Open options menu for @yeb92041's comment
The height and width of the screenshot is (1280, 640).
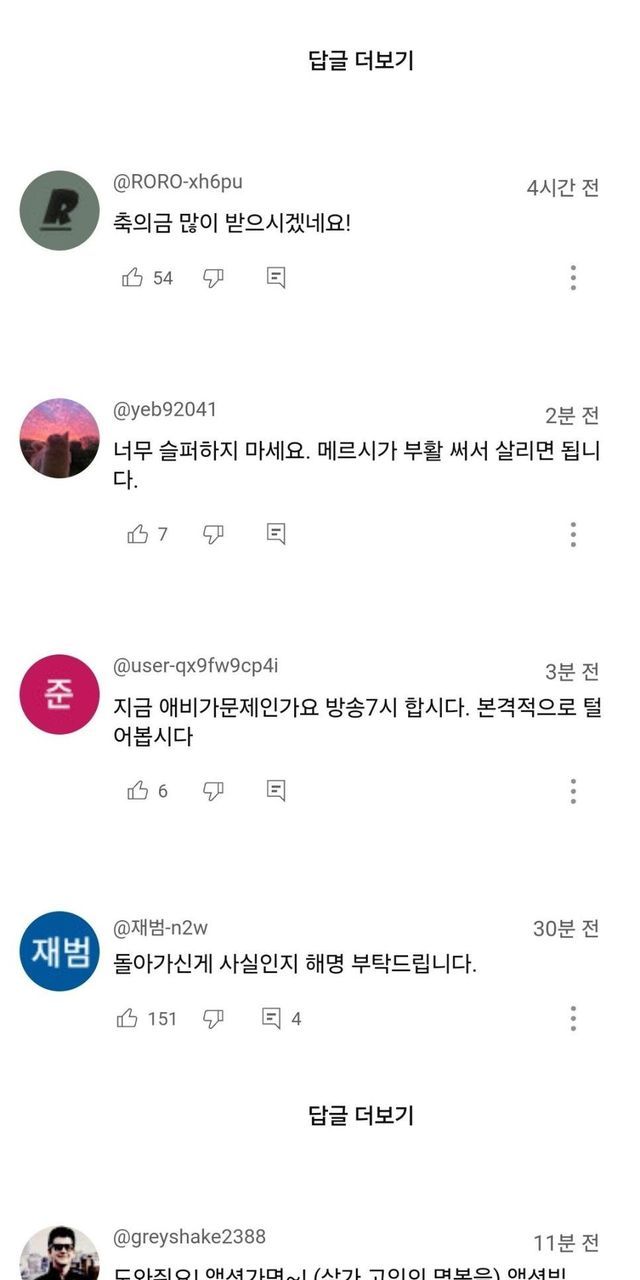(x=573, y=534)
